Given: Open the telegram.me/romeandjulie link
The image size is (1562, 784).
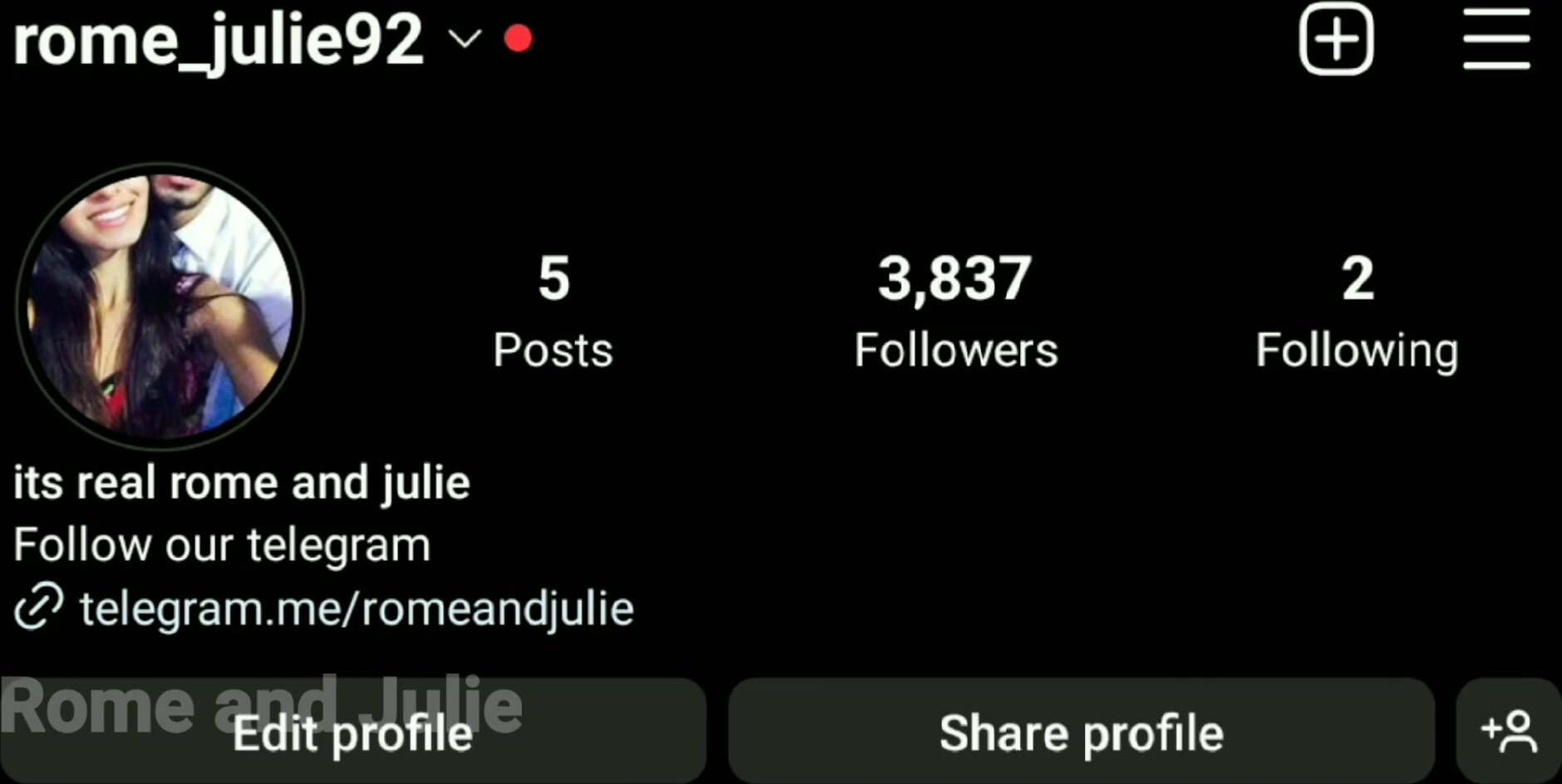Looking at the screenshot, I should point(356,609).
